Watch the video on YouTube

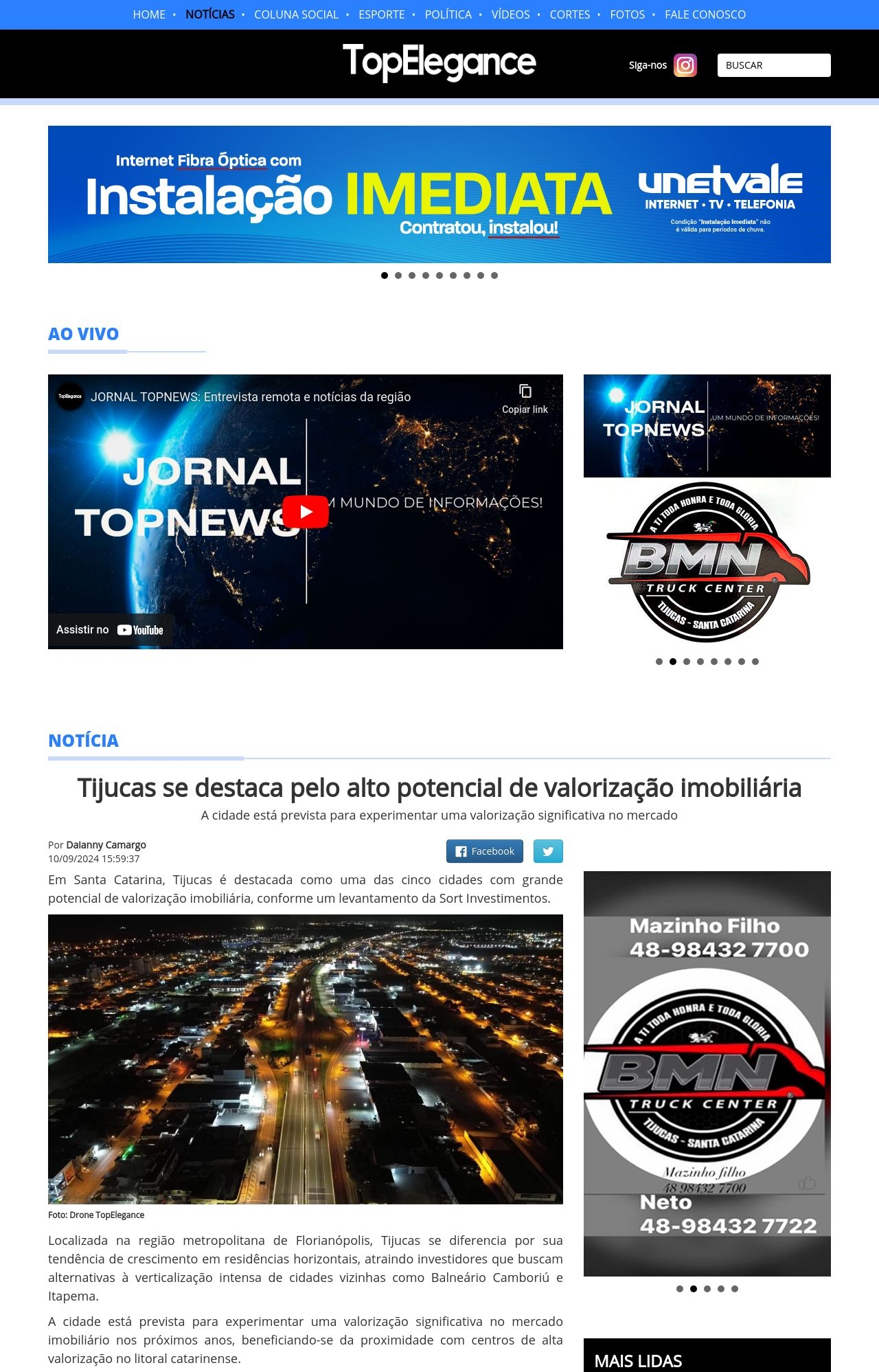tap(111, 630)
